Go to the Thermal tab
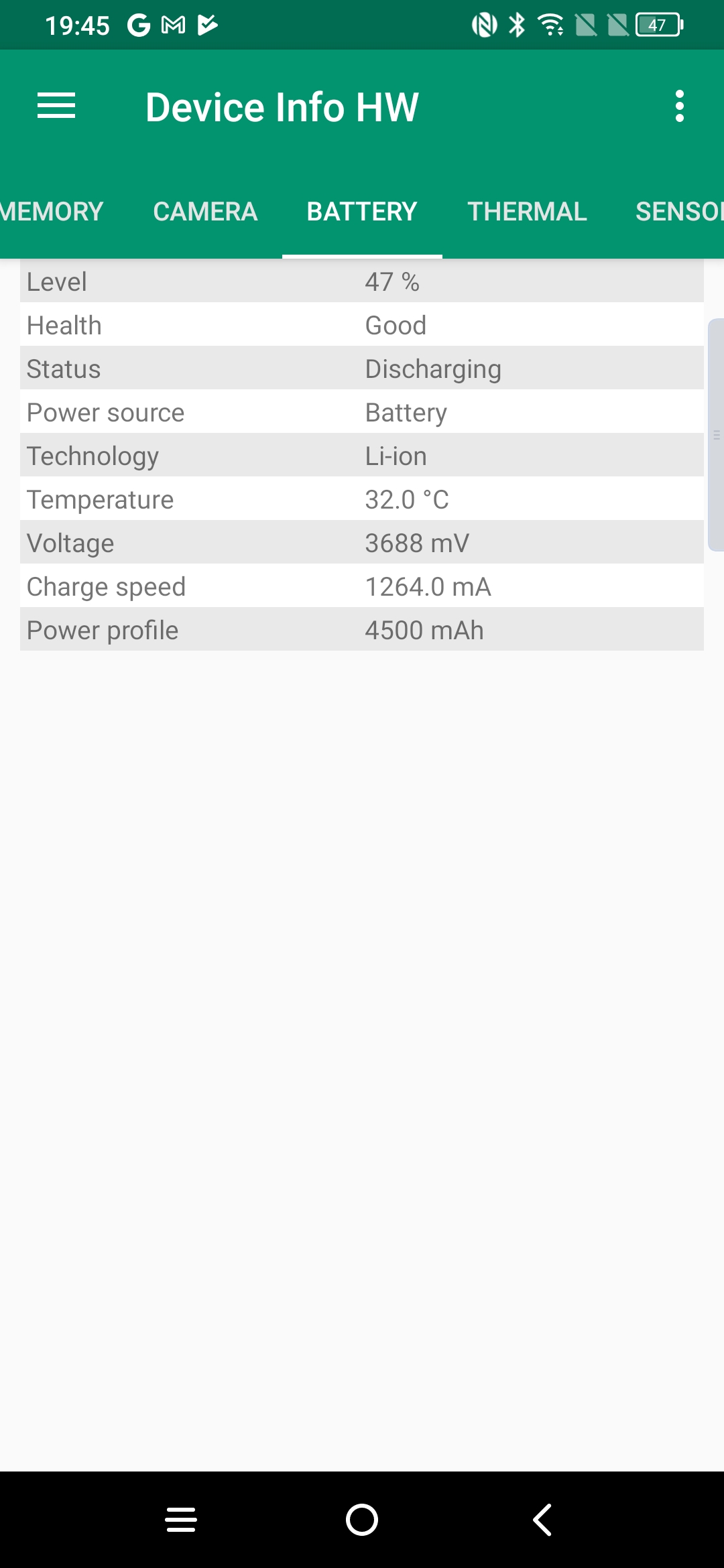724x1568 pixels. [527, 212]
